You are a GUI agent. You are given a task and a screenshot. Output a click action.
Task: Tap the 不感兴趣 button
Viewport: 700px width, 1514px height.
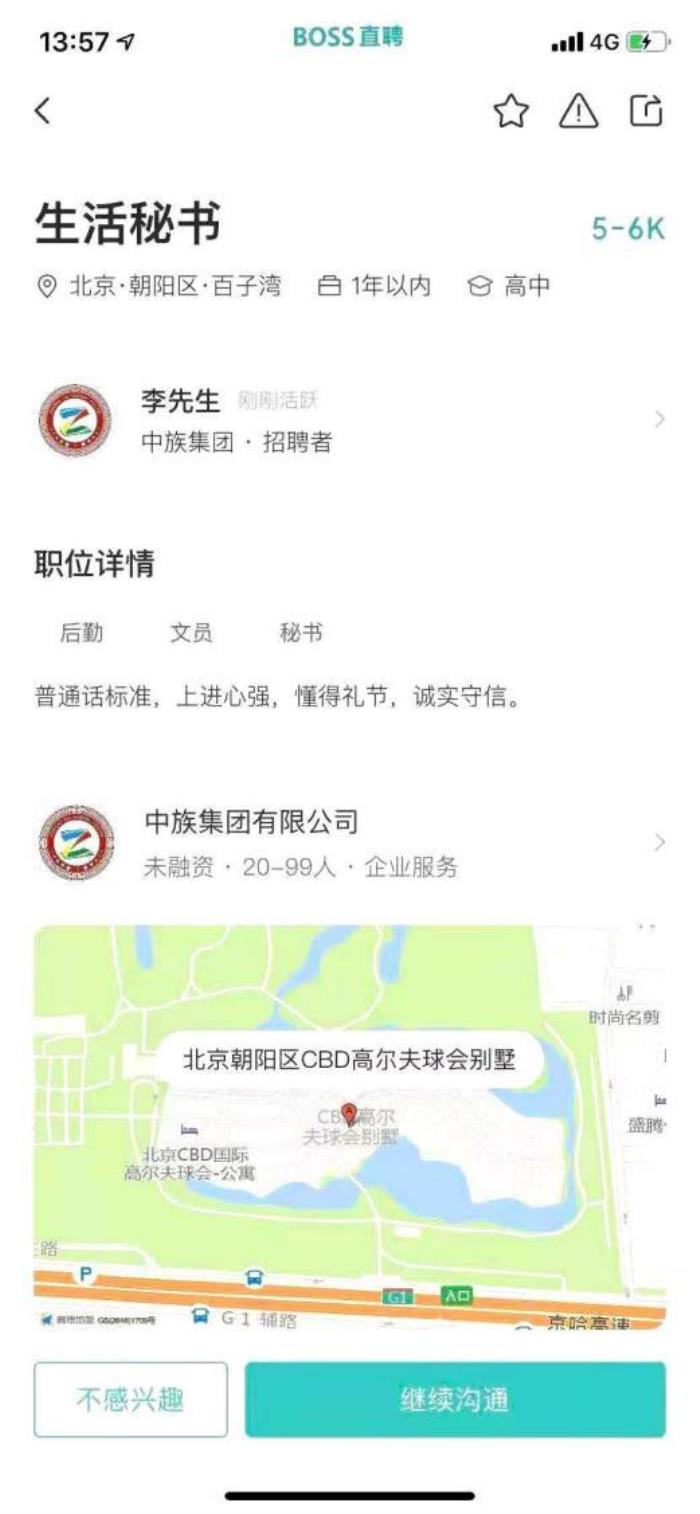pyautogui.click(x=131, y=1399)
